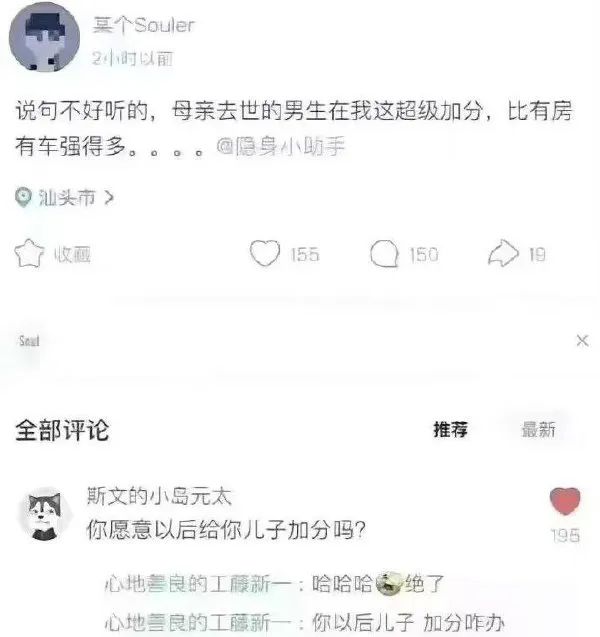The height and width of the screenshot is (637, 600).
Task: Open the @隐身小助手 mention link
Action: 291,148
